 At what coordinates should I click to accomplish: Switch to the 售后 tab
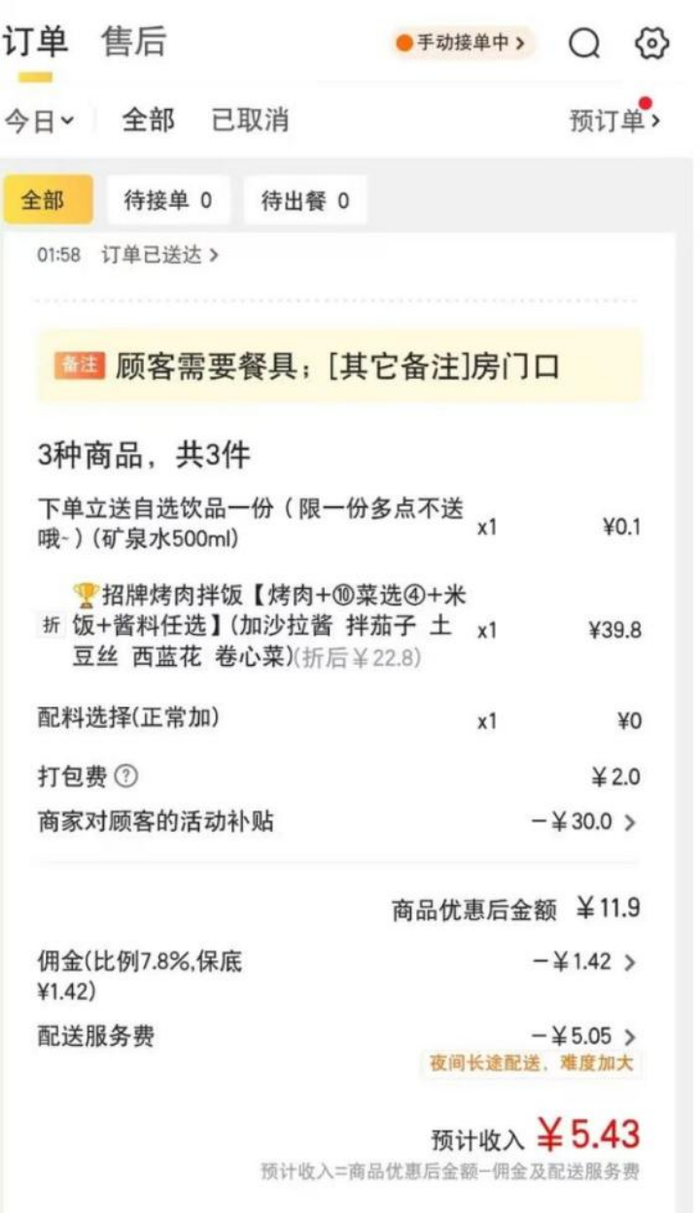[x=133, y=43]
